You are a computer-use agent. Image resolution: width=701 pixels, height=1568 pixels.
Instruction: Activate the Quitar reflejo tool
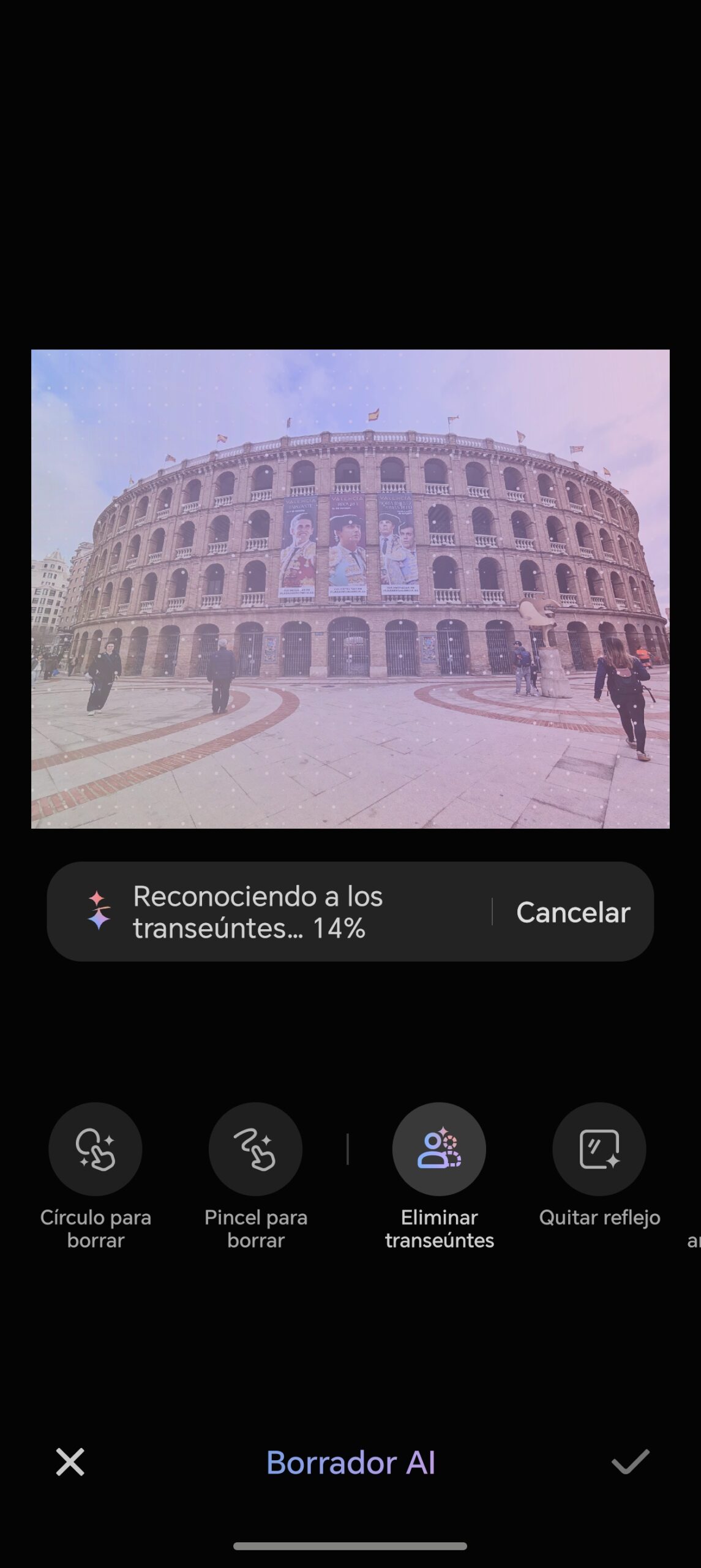(x=599, y=1149)
